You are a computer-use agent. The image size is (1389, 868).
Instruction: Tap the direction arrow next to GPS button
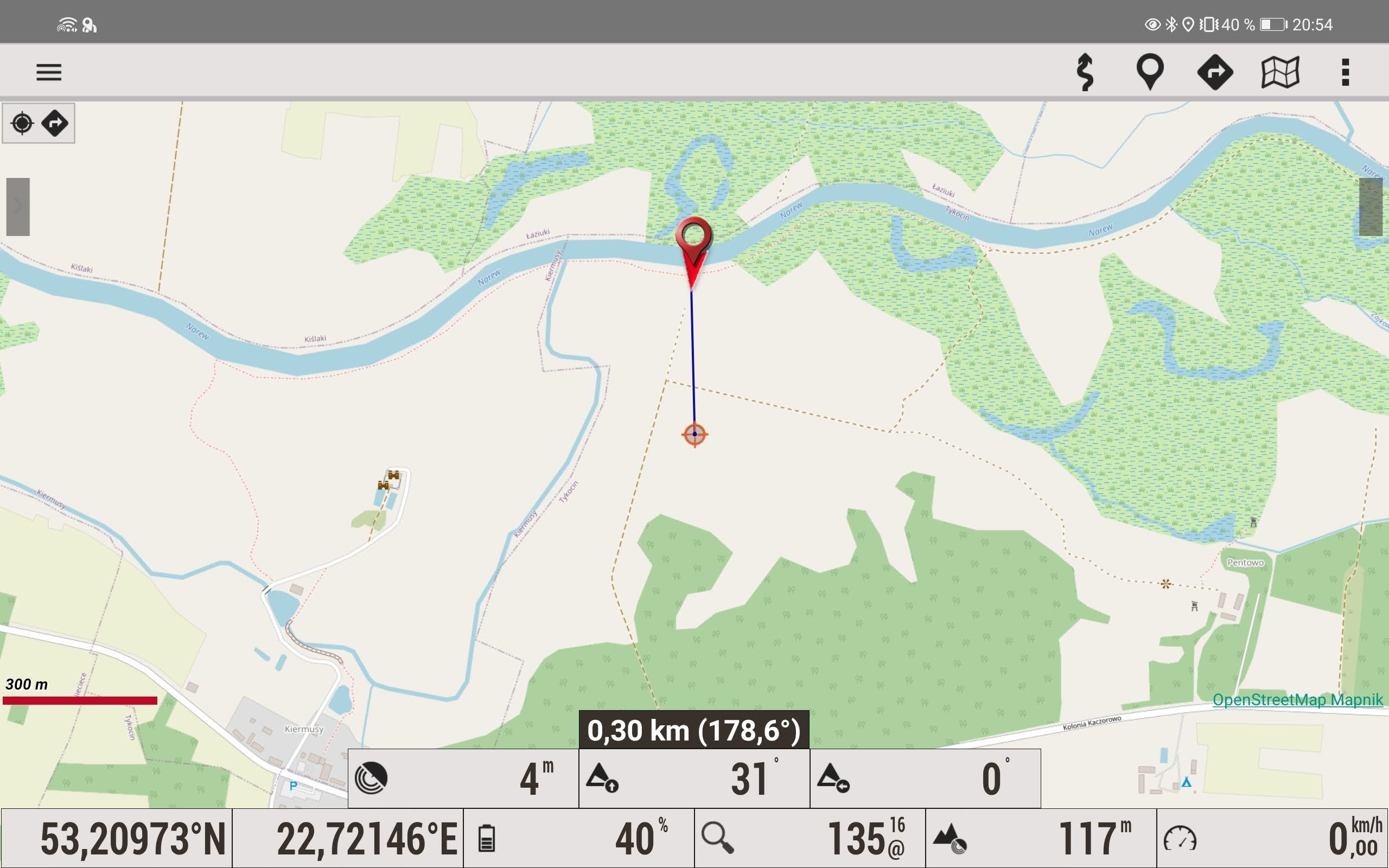tap(55, 124)
